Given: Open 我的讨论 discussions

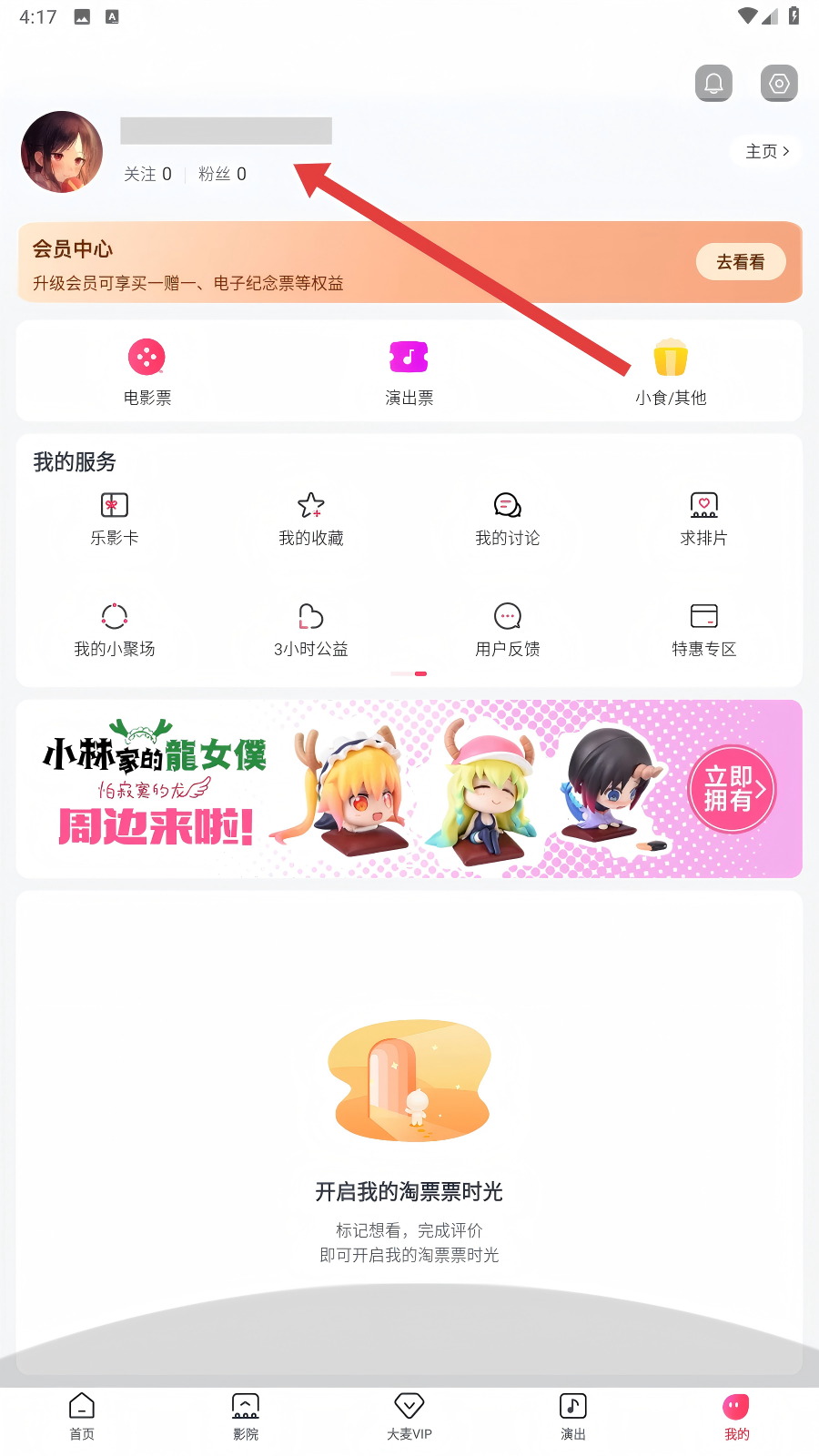Looking at the screenshot, I should click(508, 519).
